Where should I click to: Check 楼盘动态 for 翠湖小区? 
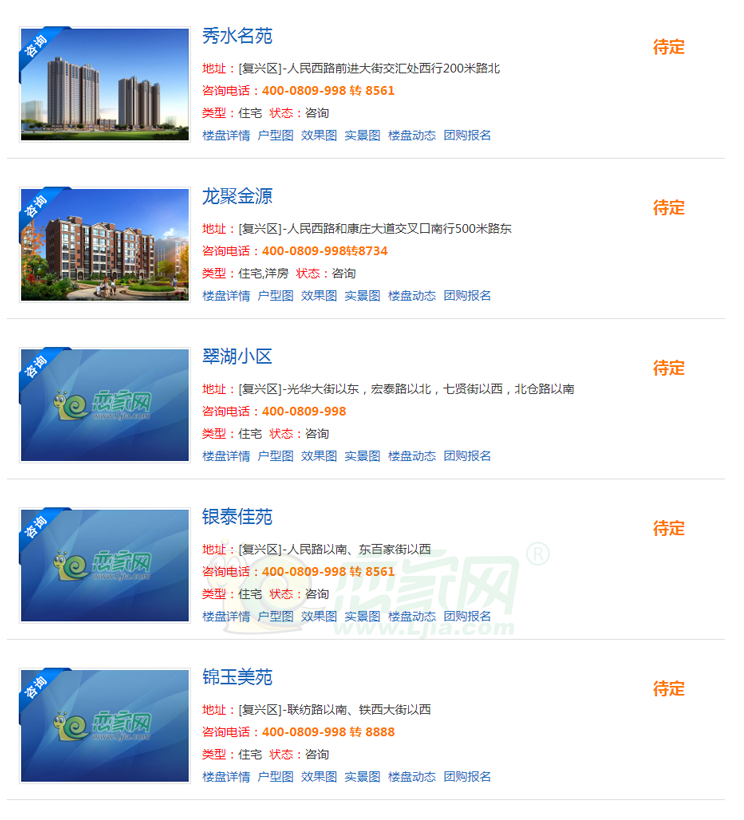tap(411, 456)
